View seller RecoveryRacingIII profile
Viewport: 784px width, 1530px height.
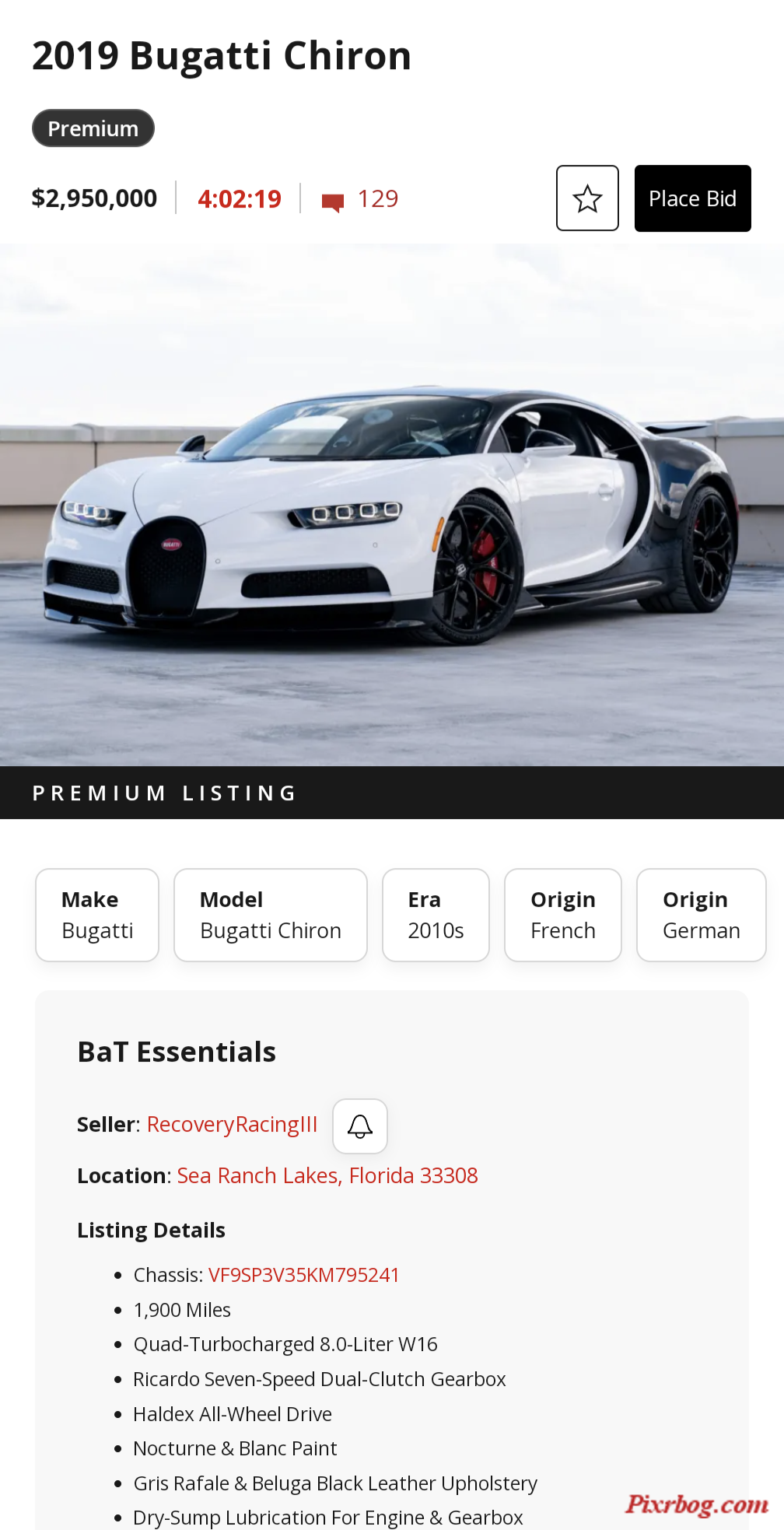(232, 1125)
